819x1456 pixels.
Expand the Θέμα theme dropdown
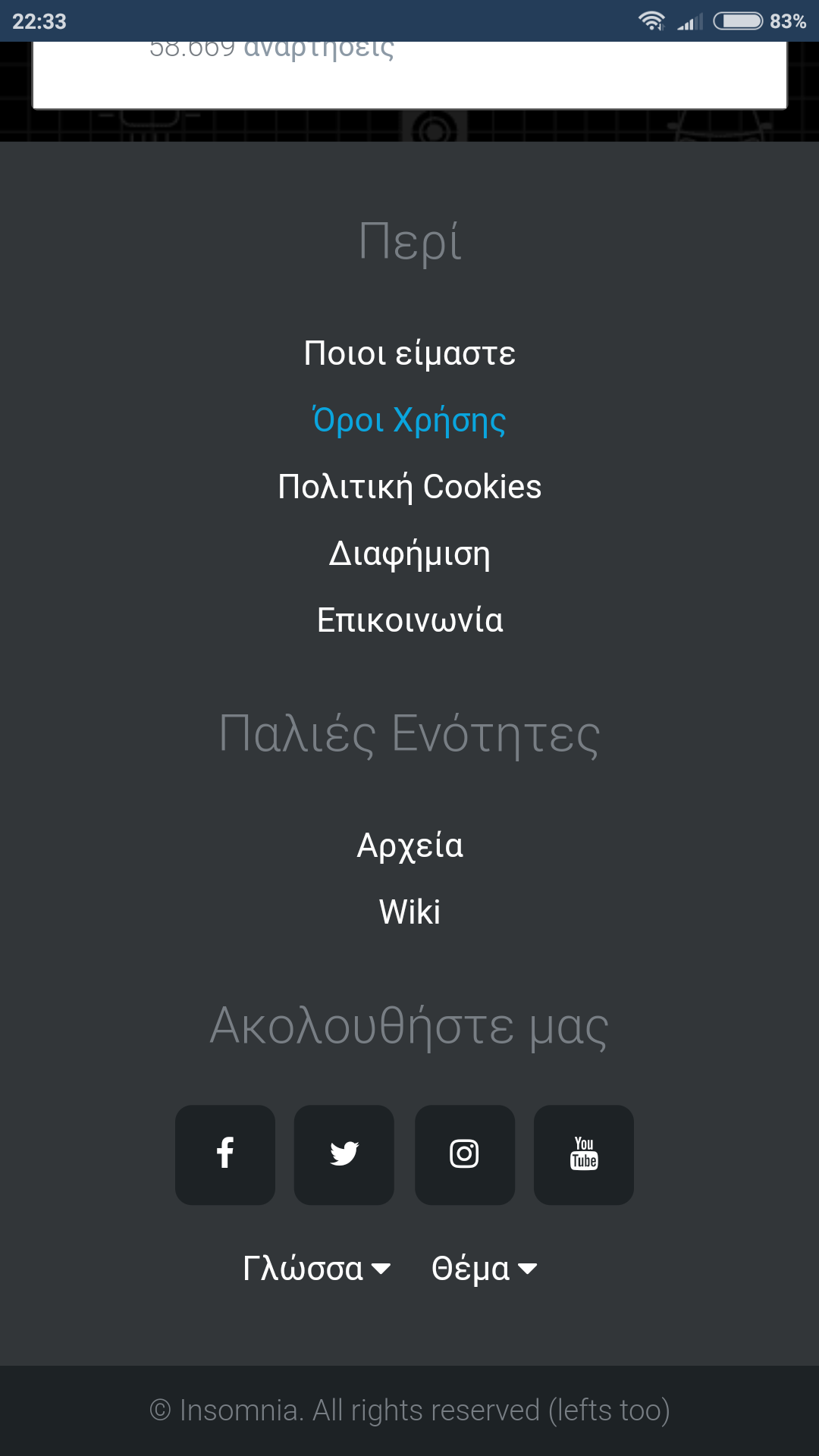485,1268
